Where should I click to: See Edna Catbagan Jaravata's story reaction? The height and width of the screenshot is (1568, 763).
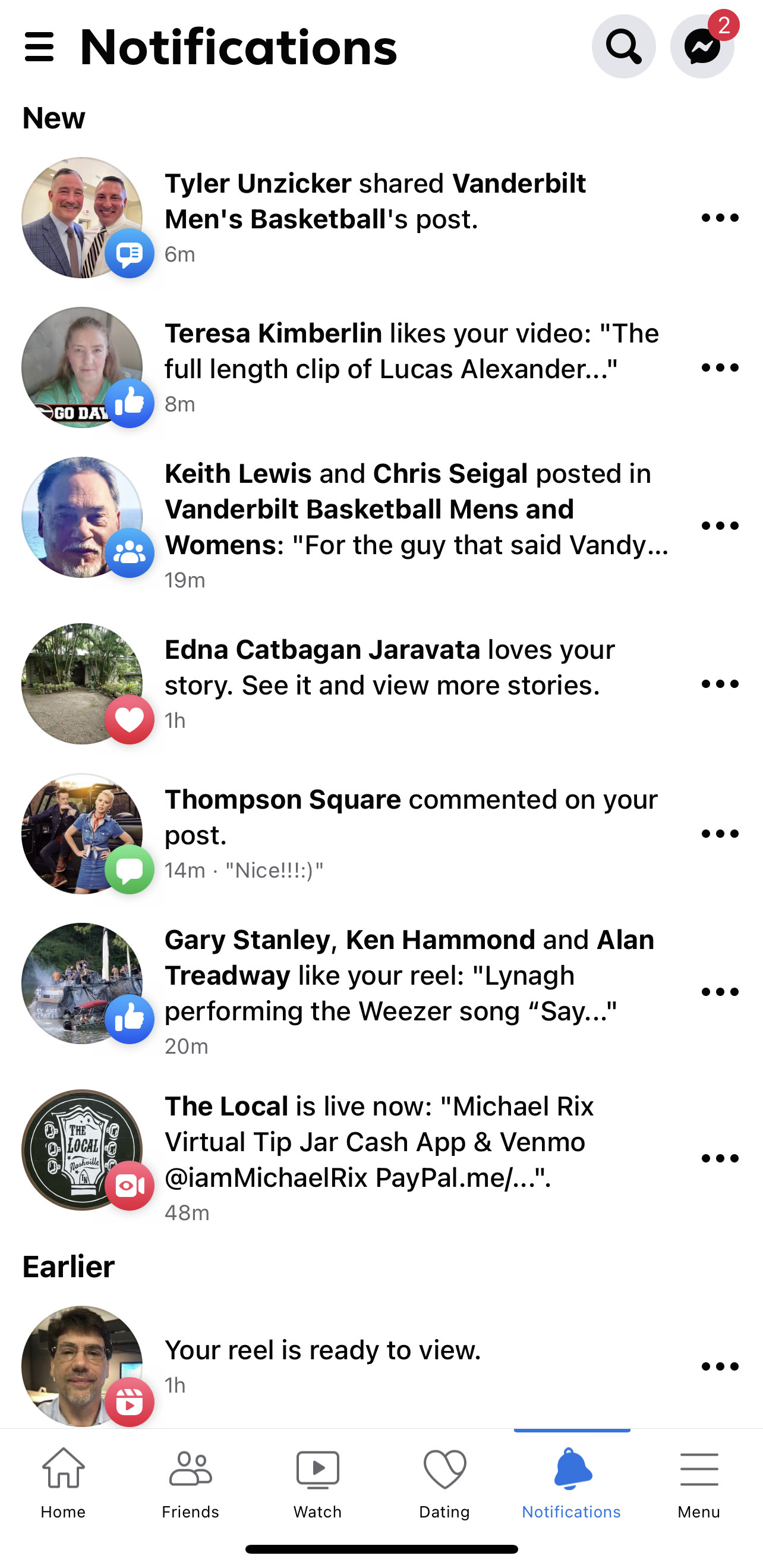[x=381, y=684]
